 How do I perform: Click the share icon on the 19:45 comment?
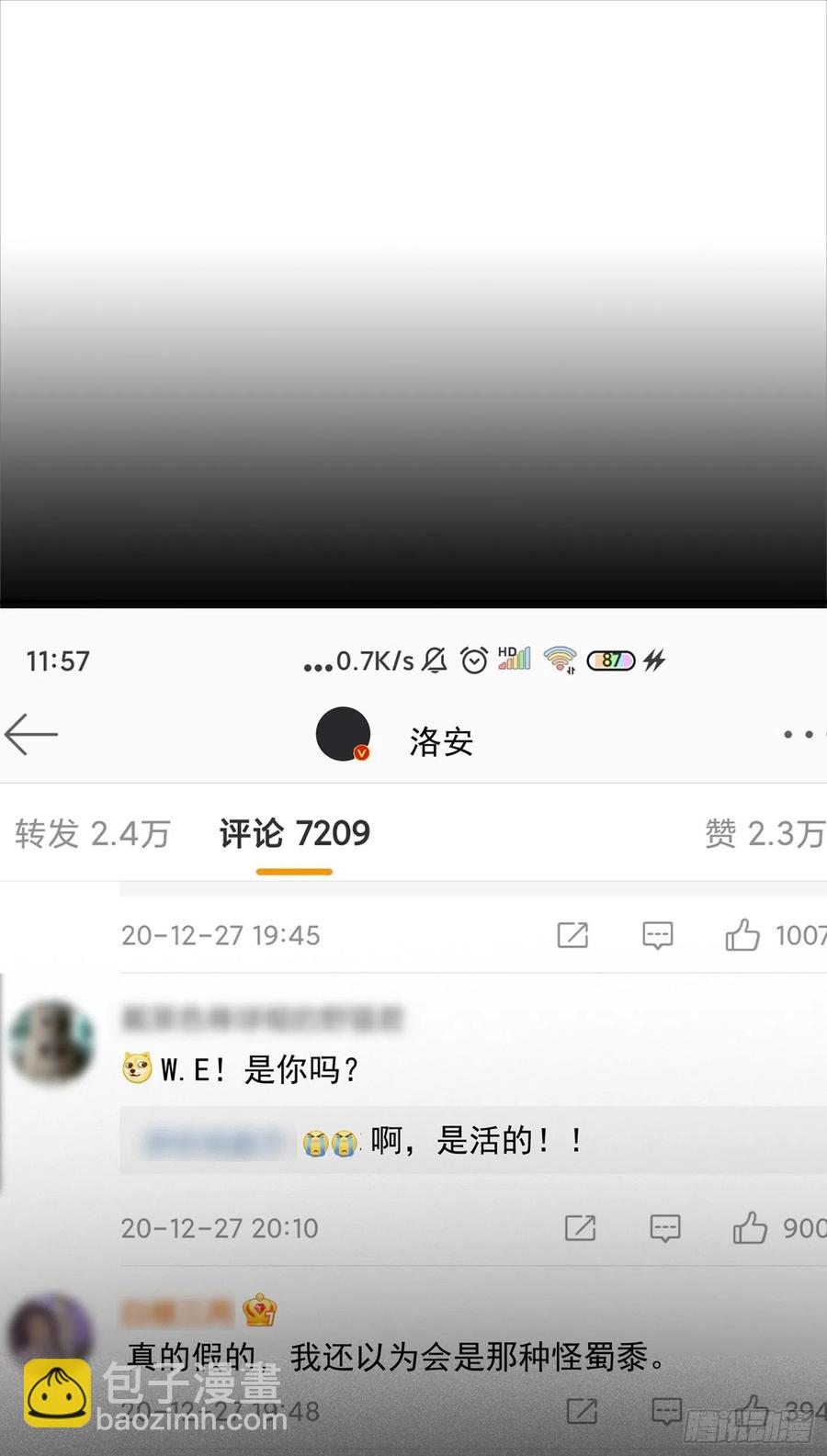[x=572, y=935]
